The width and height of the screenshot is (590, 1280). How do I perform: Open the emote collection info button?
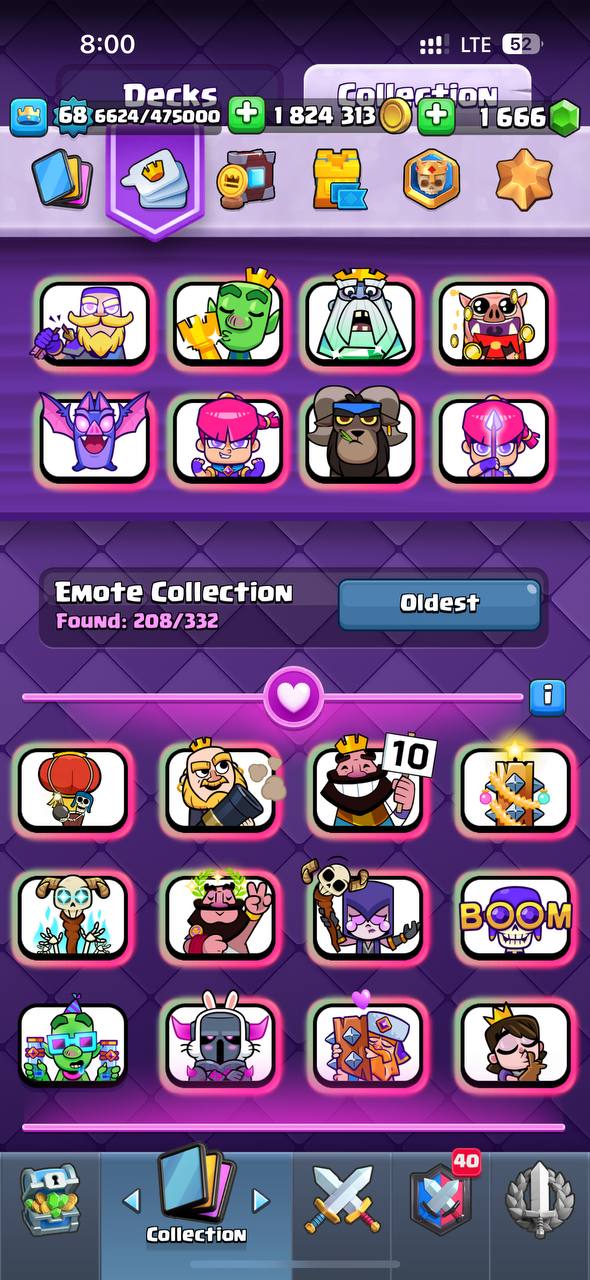547,696
